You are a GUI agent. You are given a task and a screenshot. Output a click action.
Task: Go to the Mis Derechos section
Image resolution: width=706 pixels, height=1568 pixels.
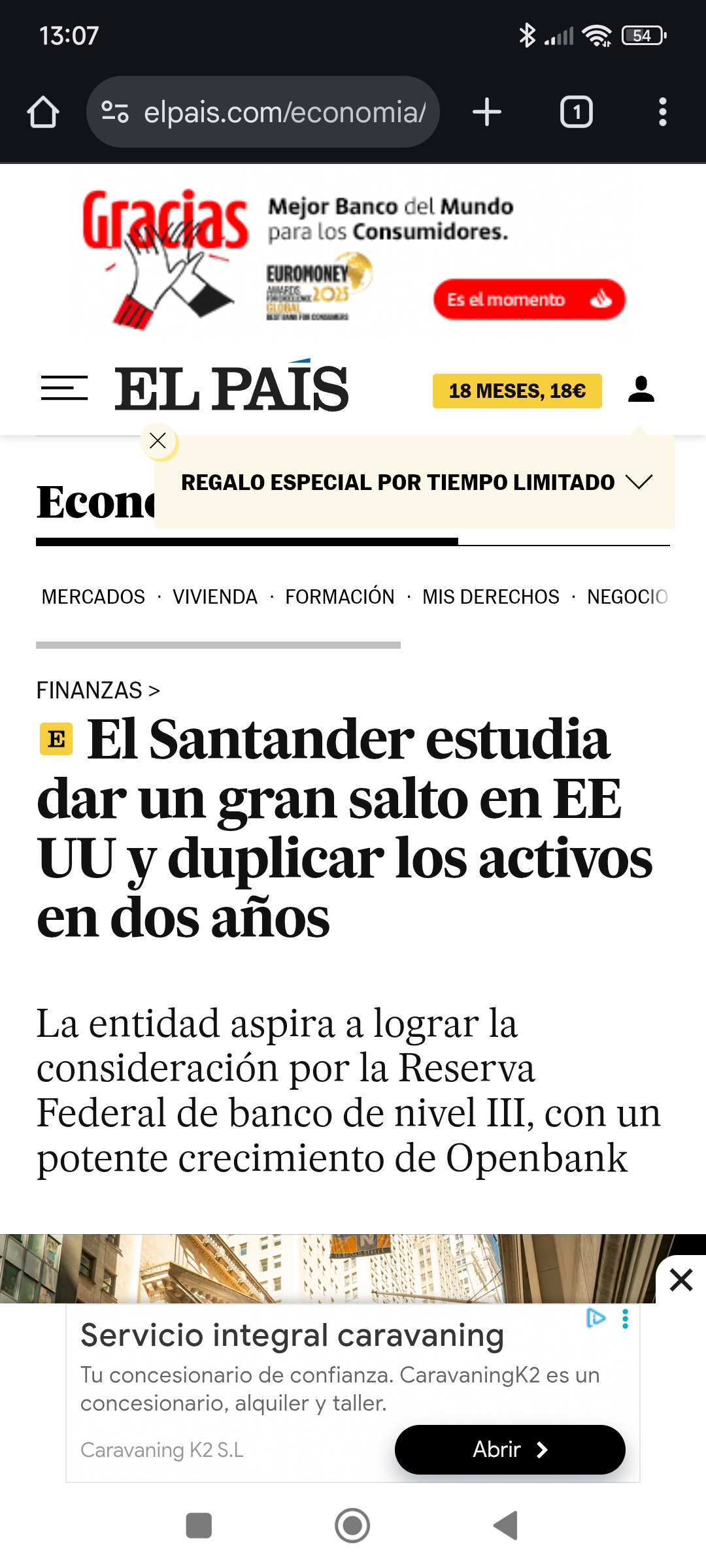tap(491, 596)
